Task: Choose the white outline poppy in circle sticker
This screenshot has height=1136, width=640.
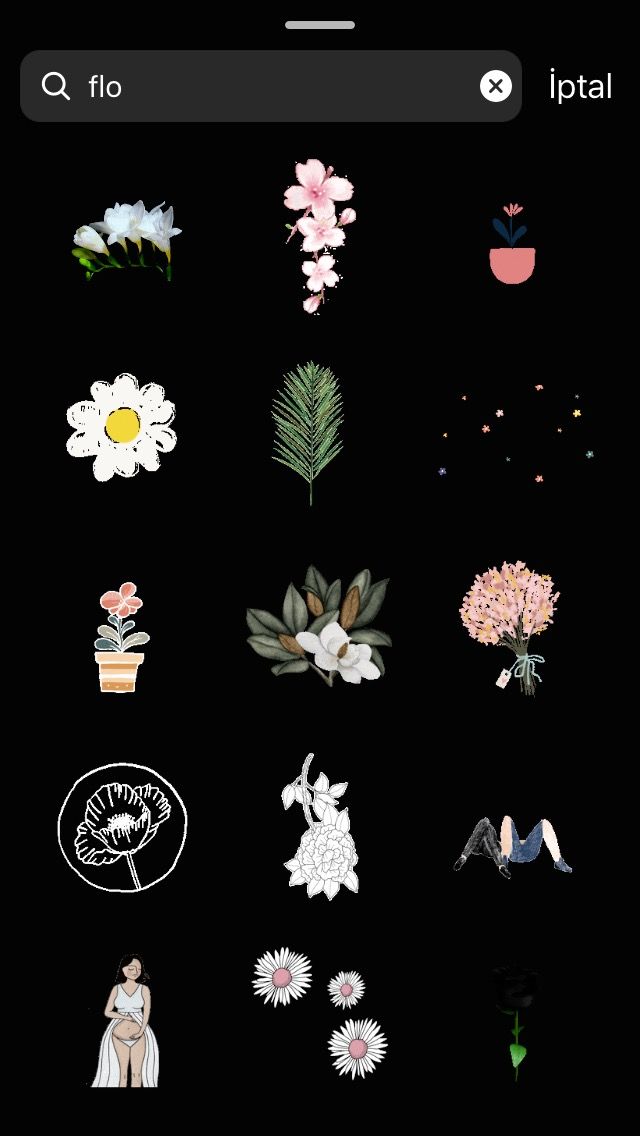Action: (x=122, y=827)
